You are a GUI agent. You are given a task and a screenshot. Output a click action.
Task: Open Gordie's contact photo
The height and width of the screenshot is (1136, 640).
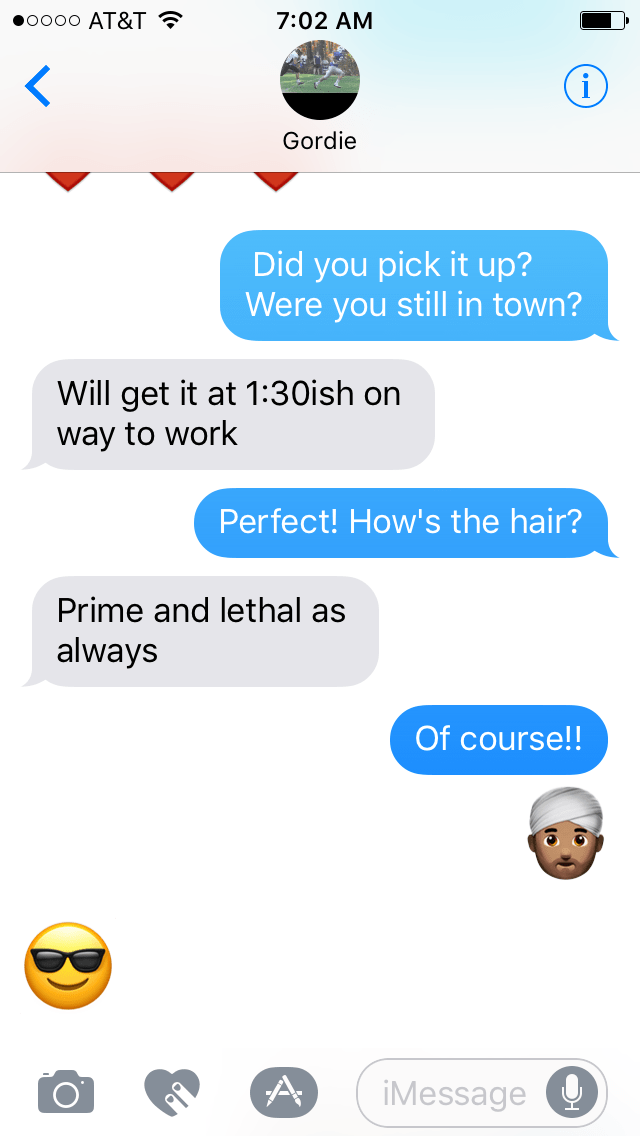click(319, 81)
